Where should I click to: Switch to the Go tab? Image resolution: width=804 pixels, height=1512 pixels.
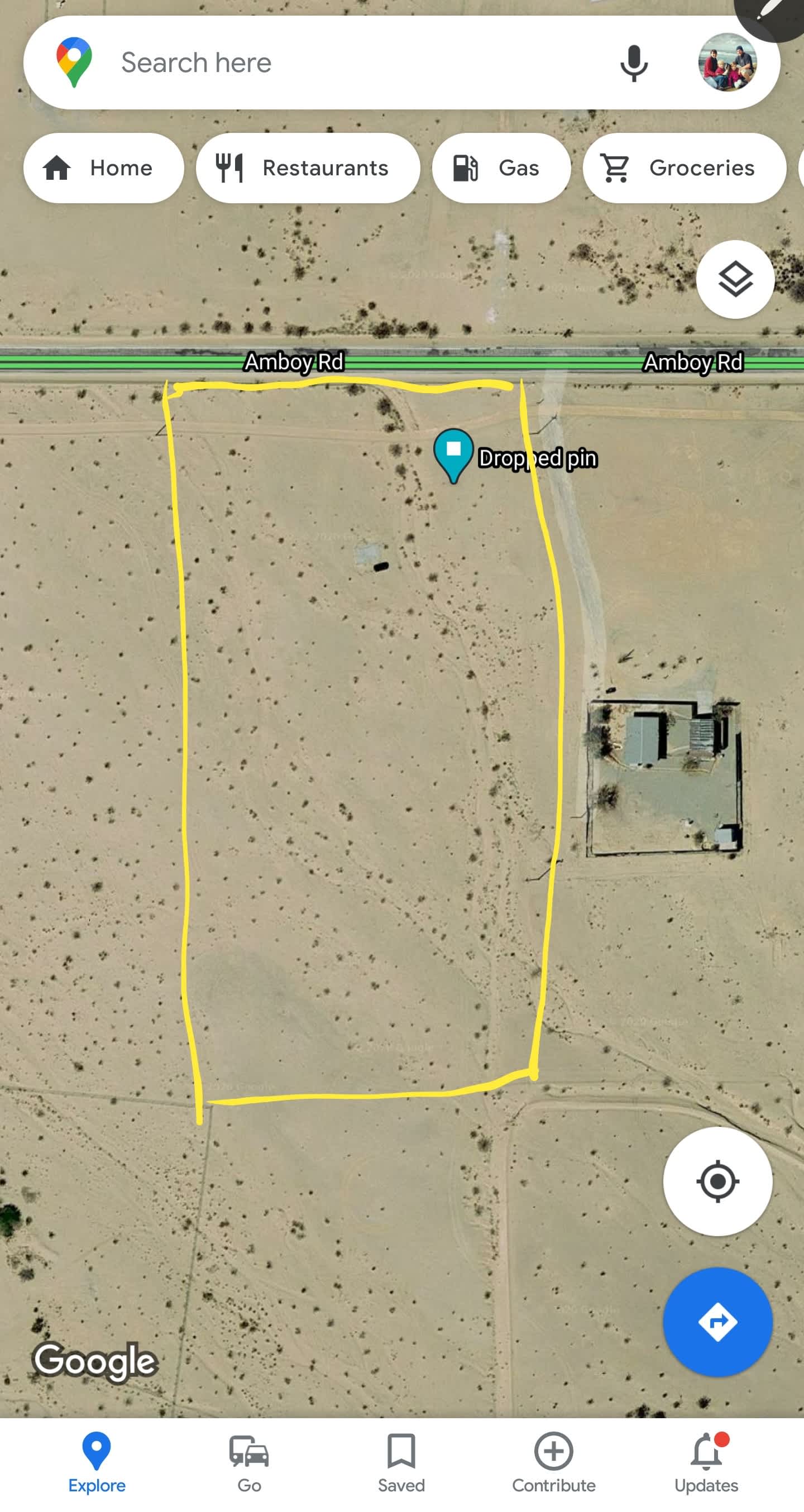click(249, 1462)
